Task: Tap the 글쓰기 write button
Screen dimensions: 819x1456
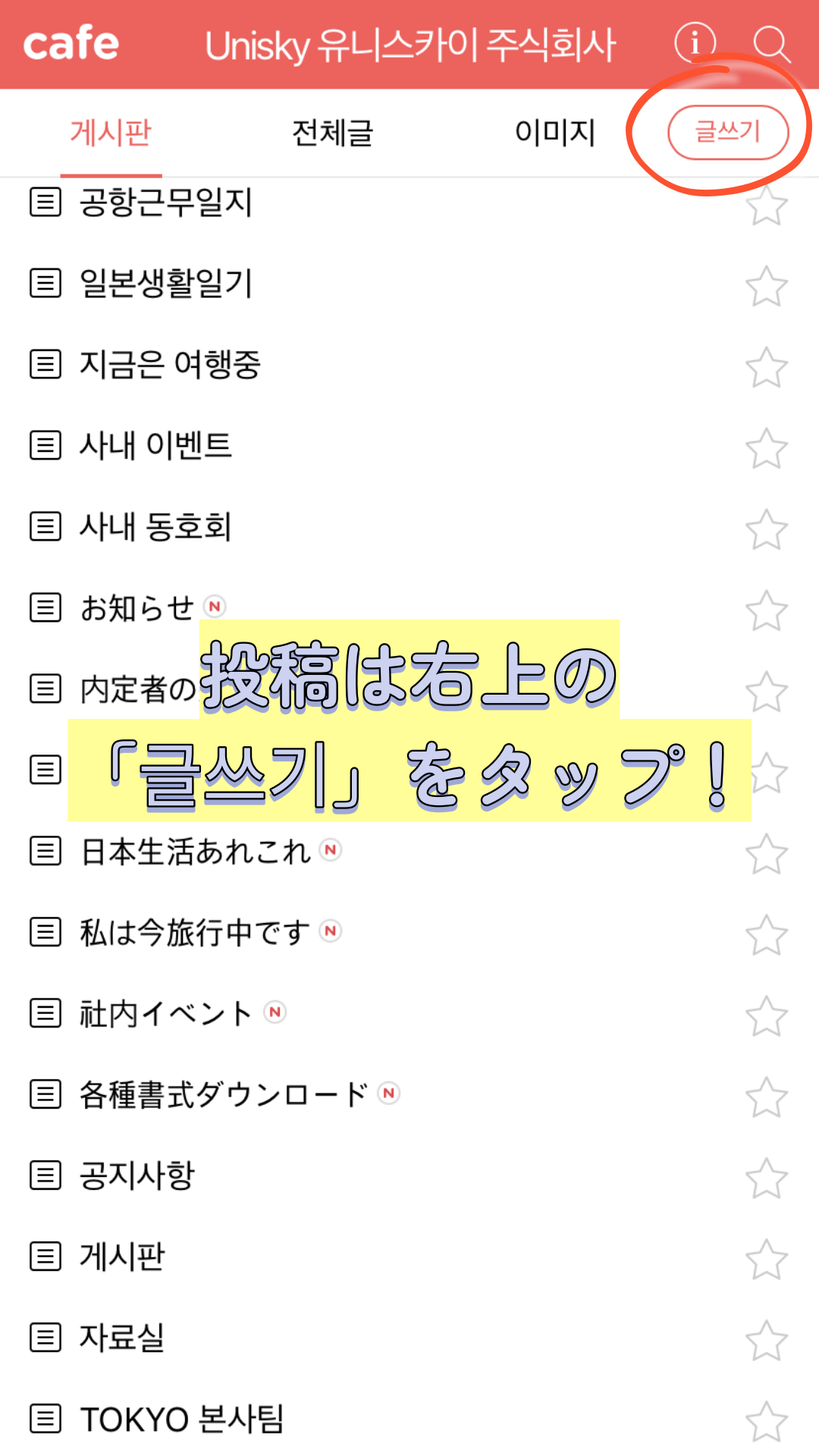Action: coord(727,132)
